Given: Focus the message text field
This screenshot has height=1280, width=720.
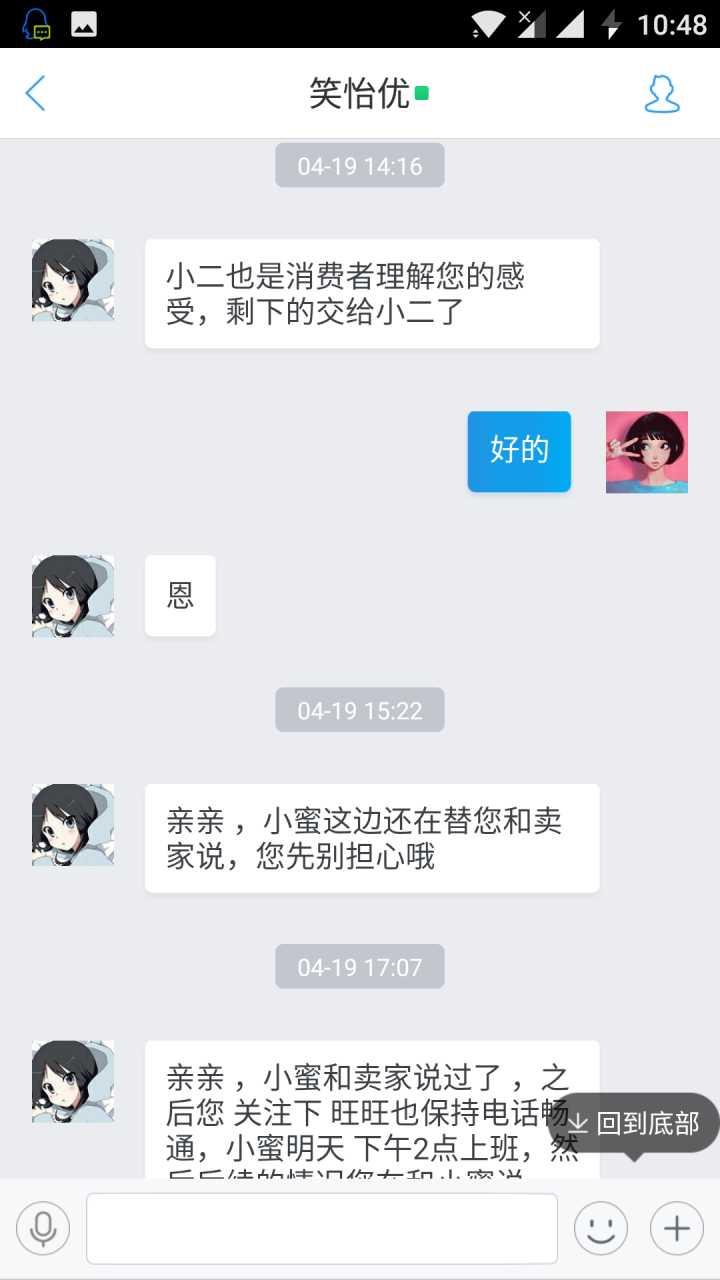Looking at the screenshot, I should (322, 1228).
